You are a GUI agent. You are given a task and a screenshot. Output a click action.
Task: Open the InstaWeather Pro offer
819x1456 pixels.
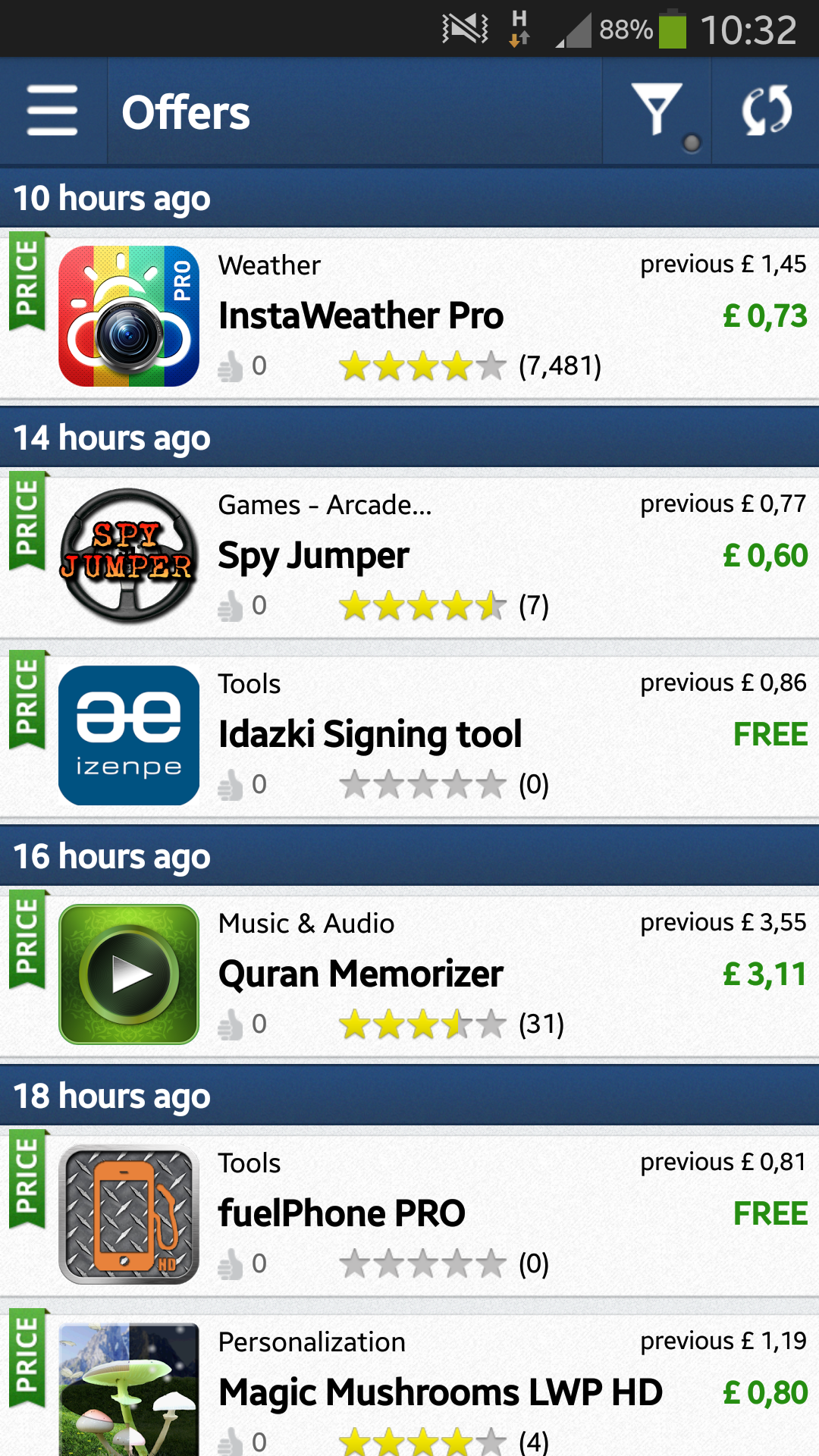click(409, 315)
